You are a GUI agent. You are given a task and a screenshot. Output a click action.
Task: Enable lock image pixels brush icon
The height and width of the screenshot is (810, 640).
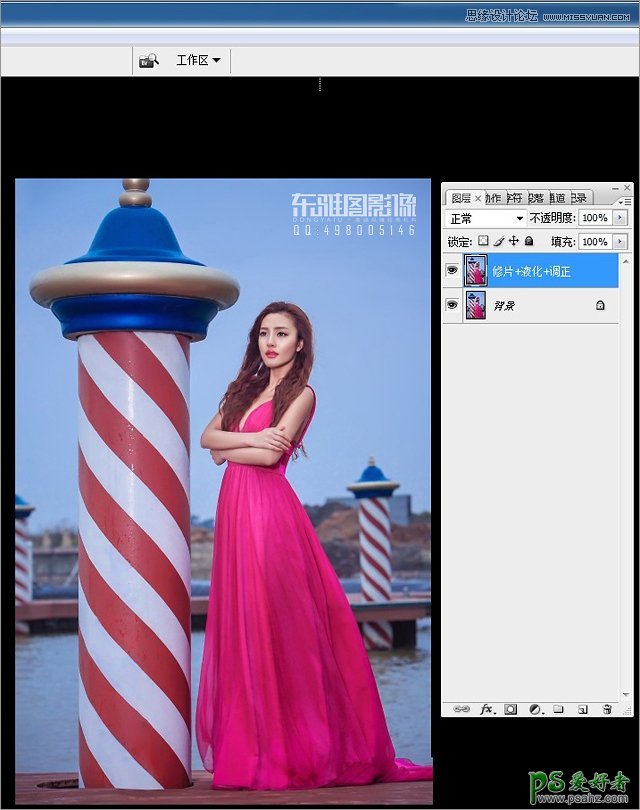click(499, 241)
